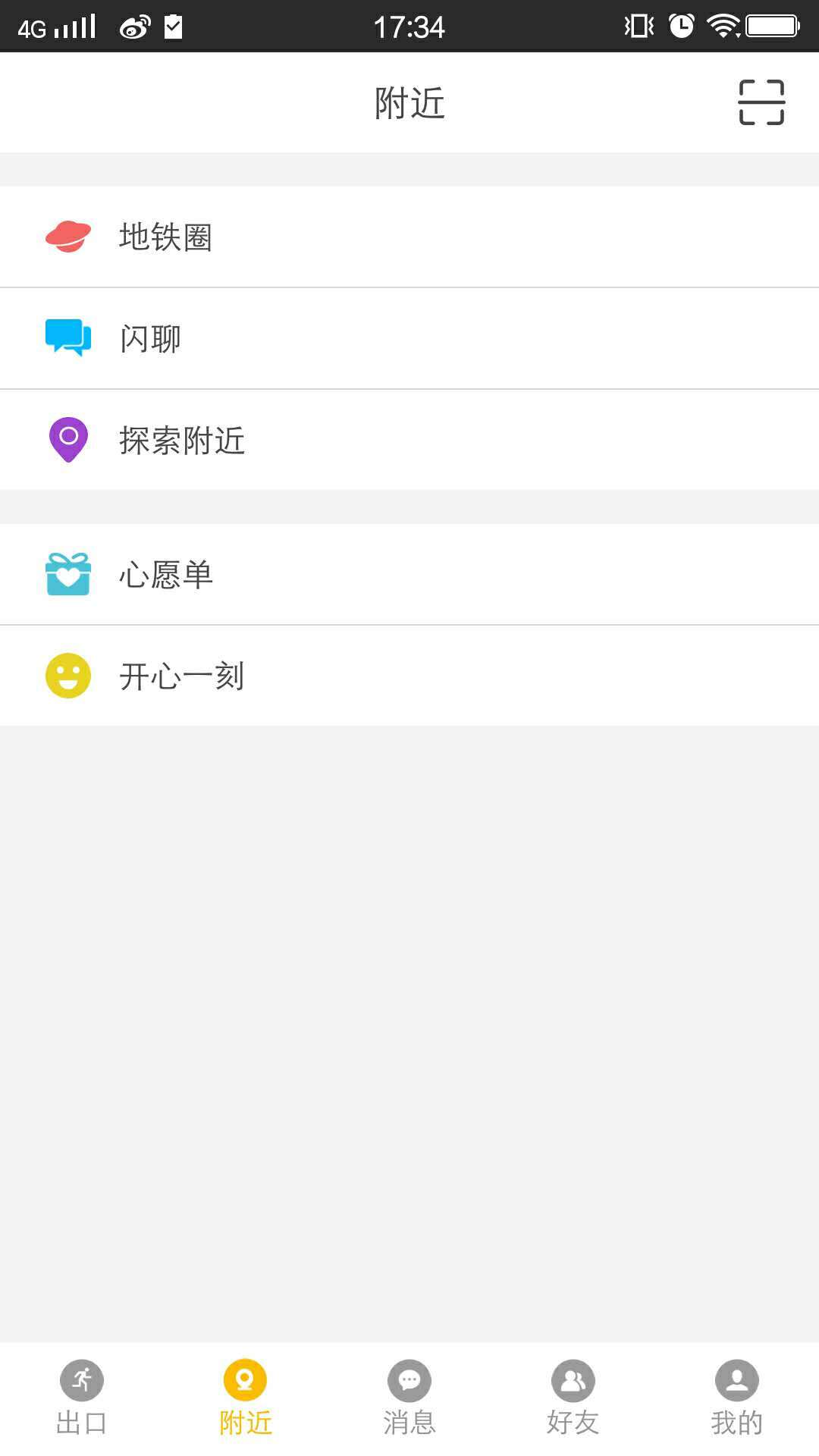Tap the chat bubble icon above 消息
The height and width of the screenshot is (1456, 819).
pos(409,1380)
